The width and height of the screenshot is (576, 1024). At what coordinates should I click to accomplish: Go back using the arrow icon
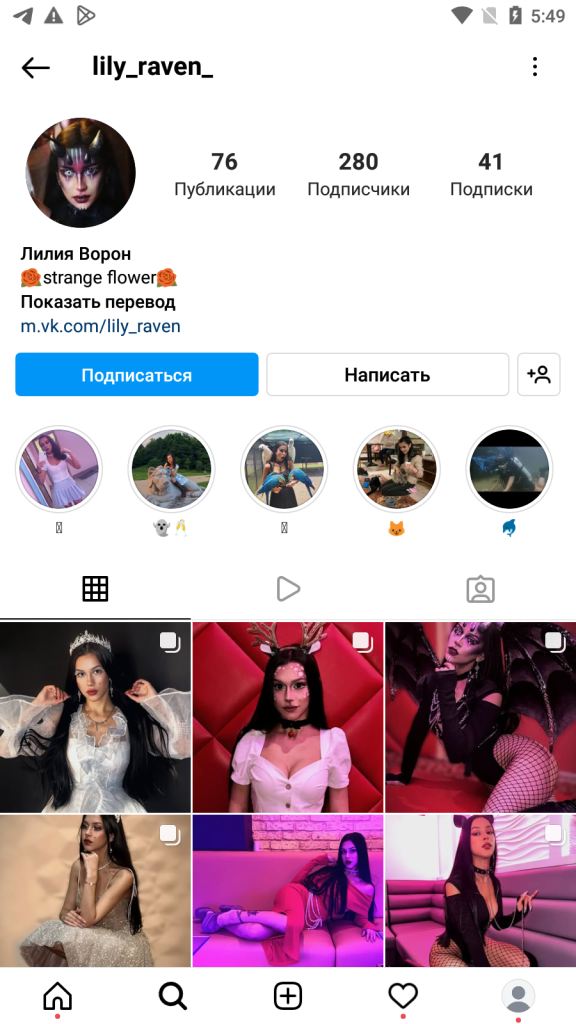pyautogui.click(x=35, y=67)
